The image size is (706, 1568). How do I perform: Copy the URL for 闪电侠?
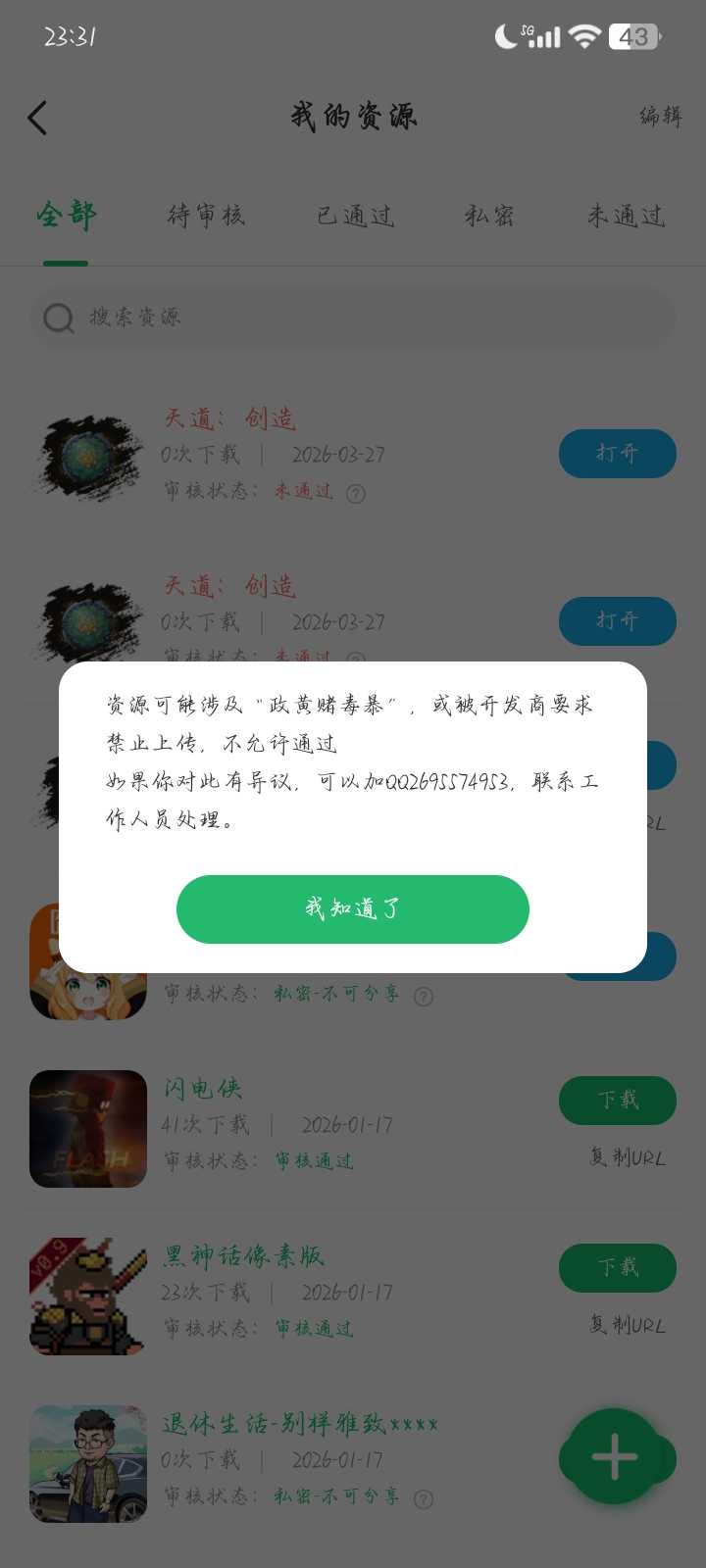[627, 1157]
